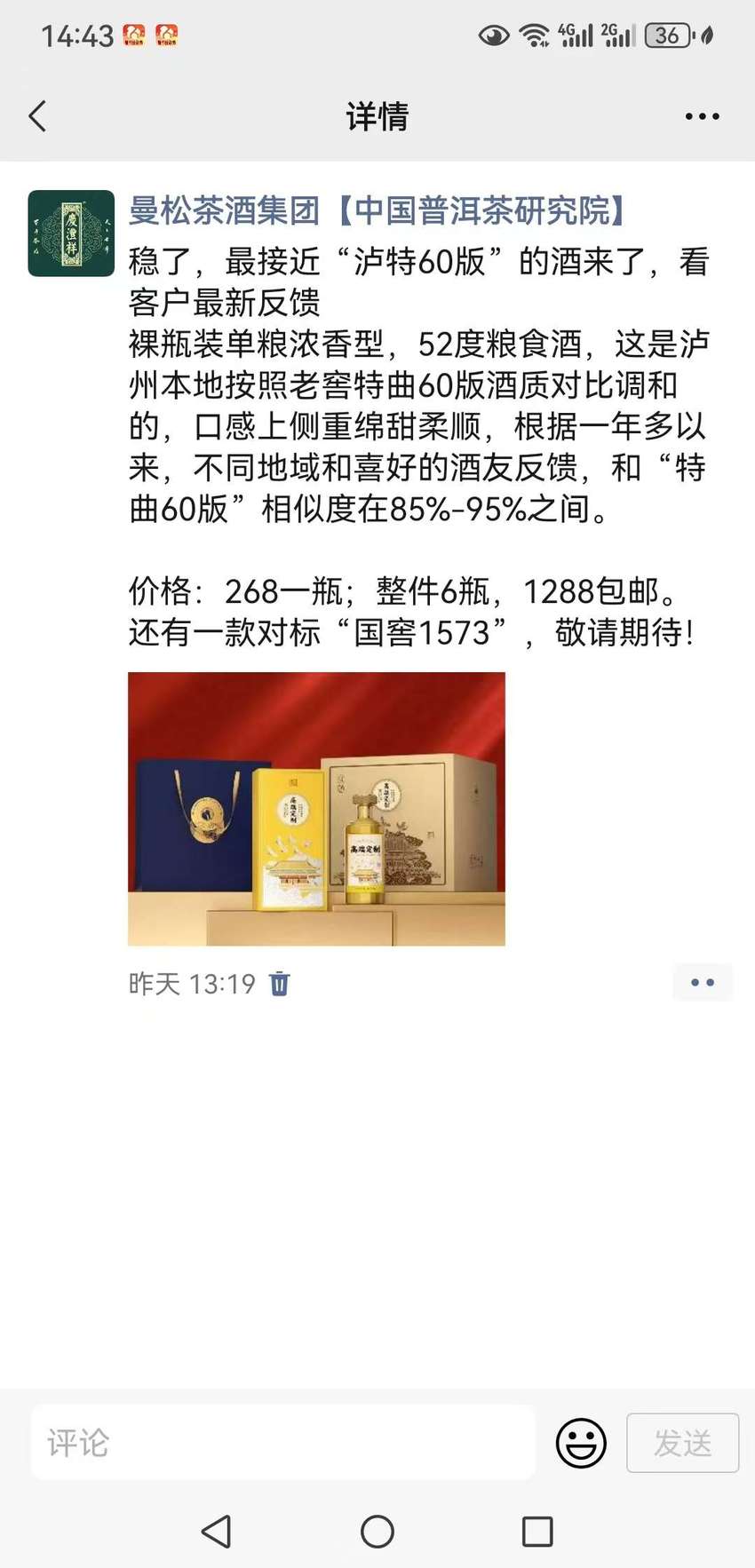
Task: Tap the 发送 send button
Action: click(683, 1443)
